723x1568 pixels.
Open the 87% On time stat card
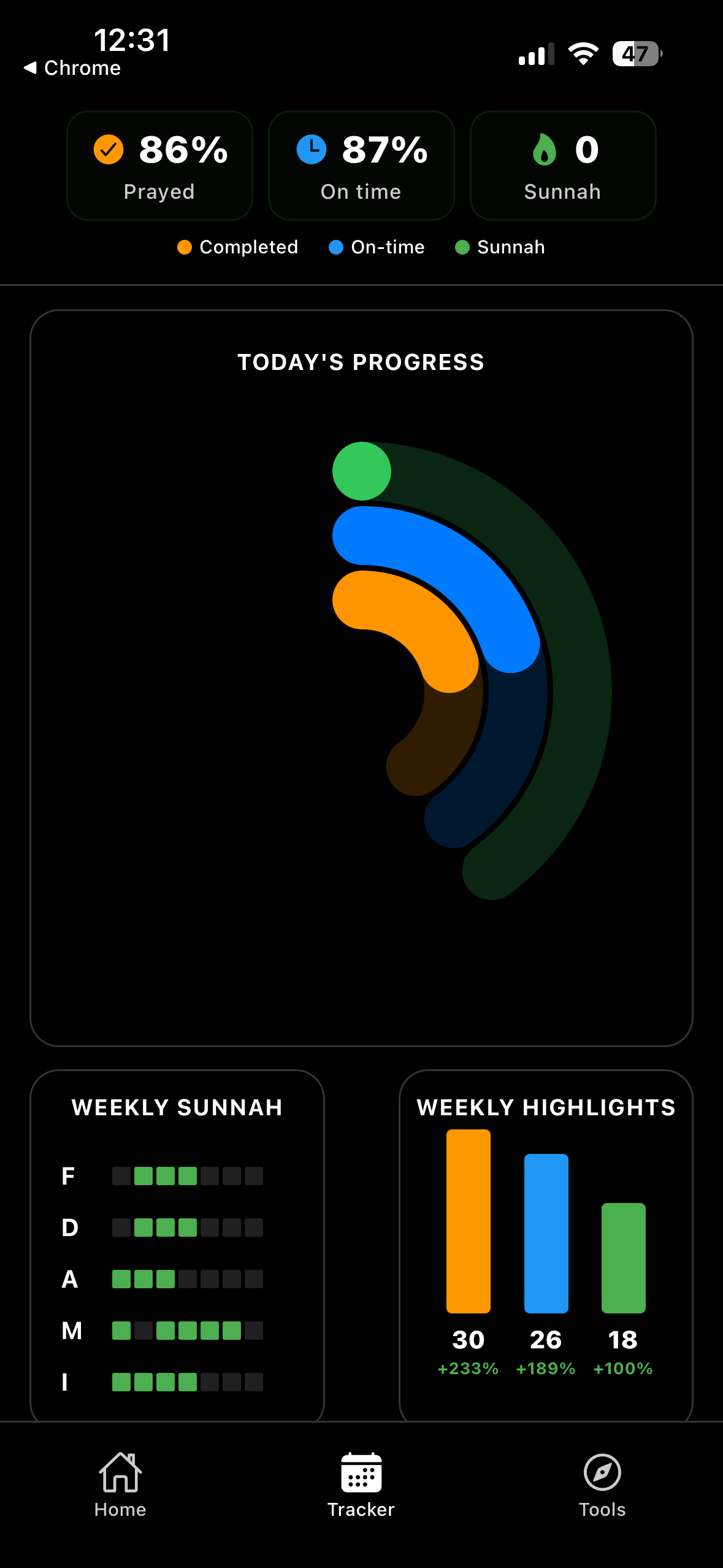click(x=361, y=166)
